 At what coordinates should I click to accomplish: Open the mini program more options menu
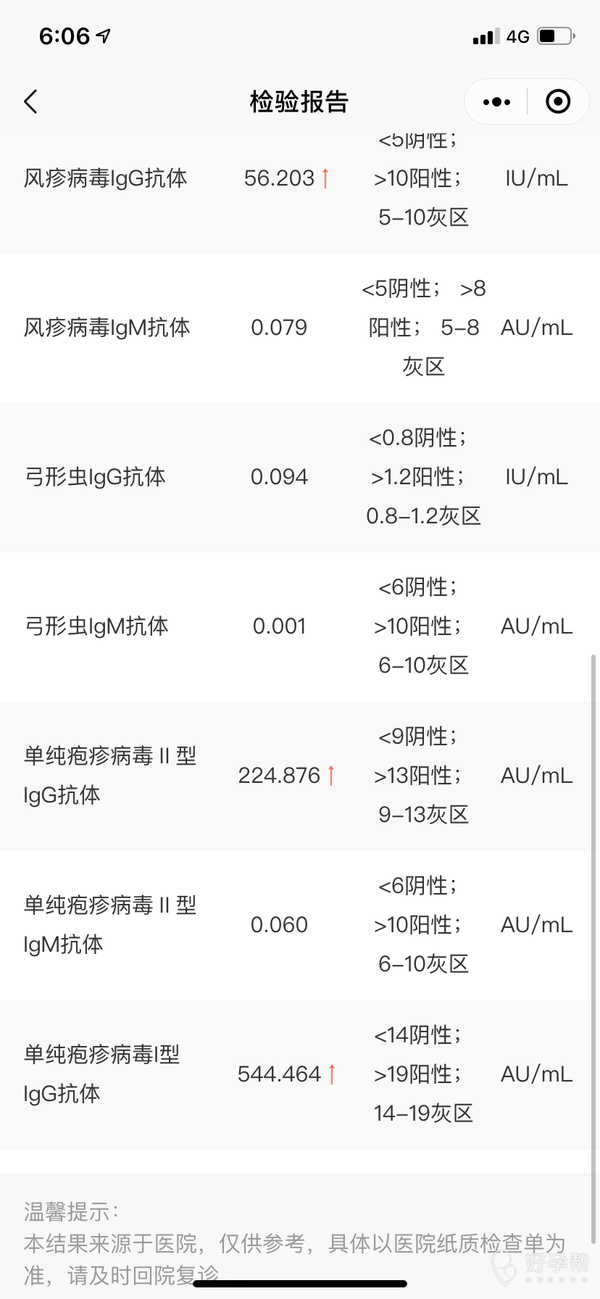click(x=496, y=102)
